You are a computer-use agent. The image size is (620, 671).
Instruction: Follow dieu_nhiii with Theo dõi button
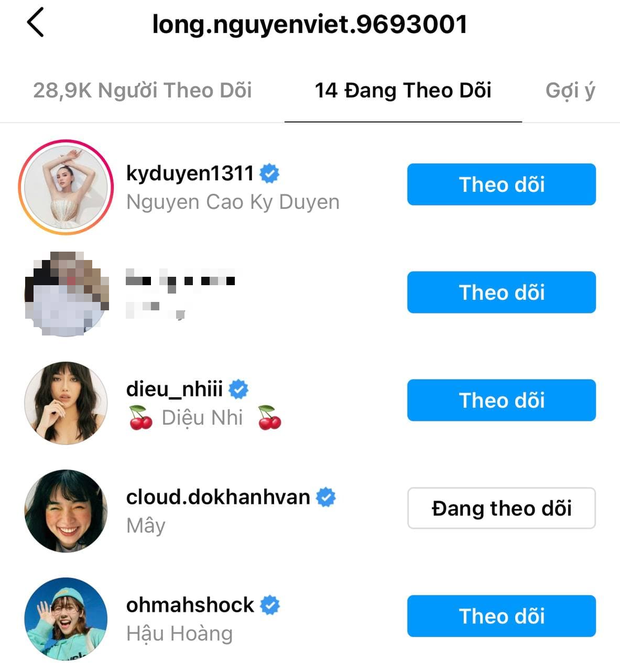click(501, 400)
